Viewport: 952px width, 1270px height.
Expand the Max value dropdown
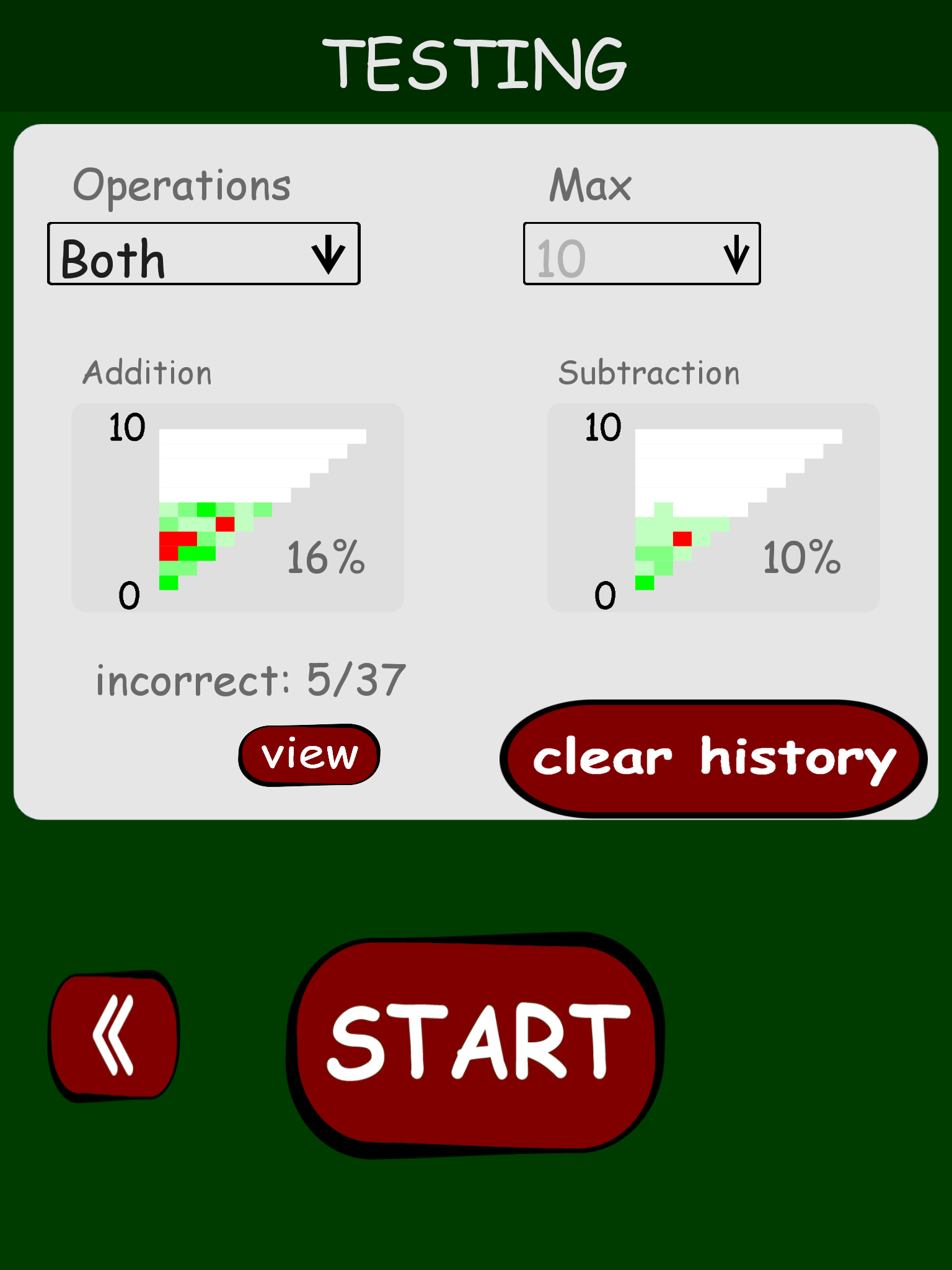641,254
